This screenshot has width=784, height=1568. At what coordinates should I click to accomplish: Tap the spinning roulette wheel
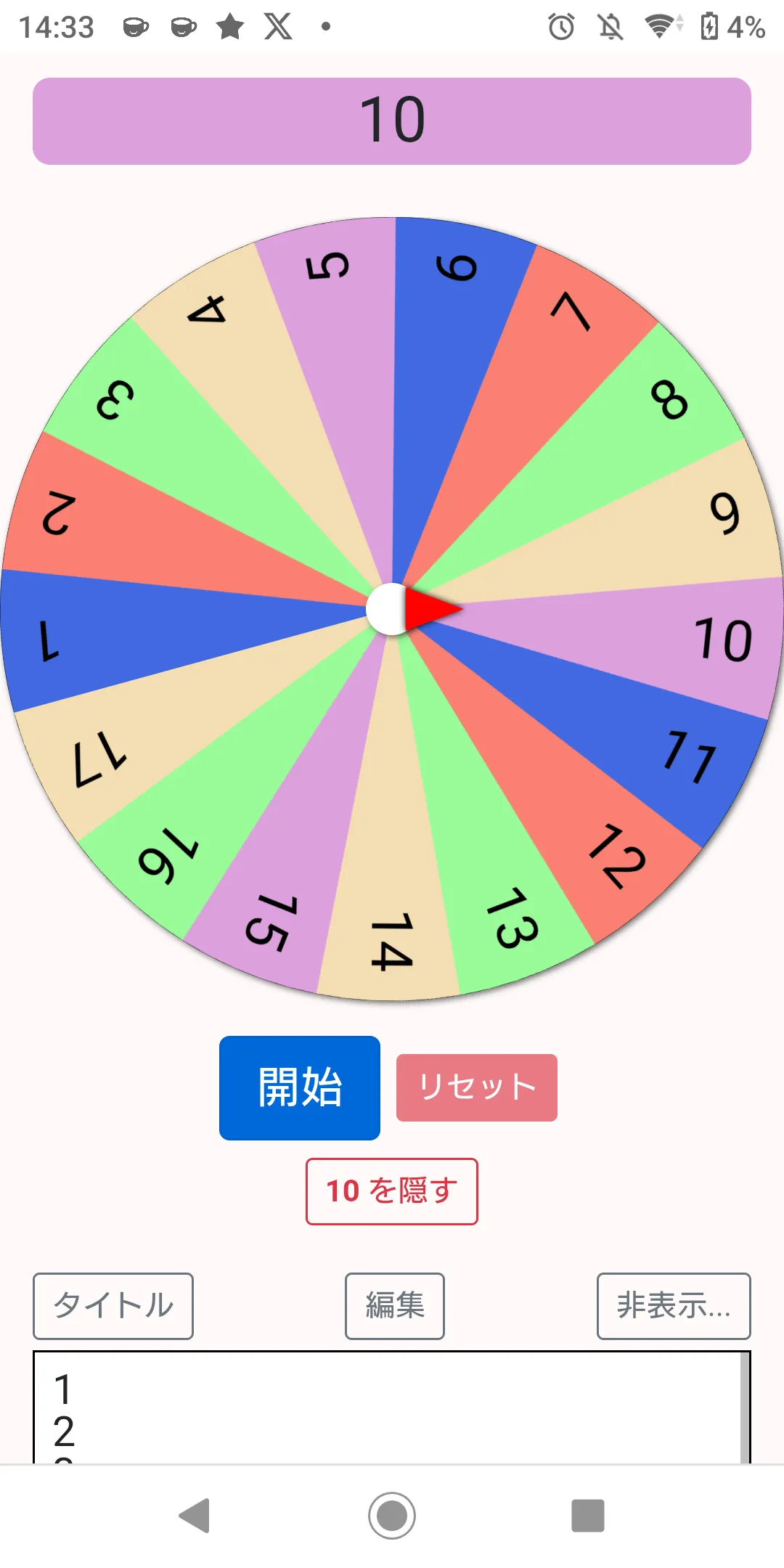[392, 609]
